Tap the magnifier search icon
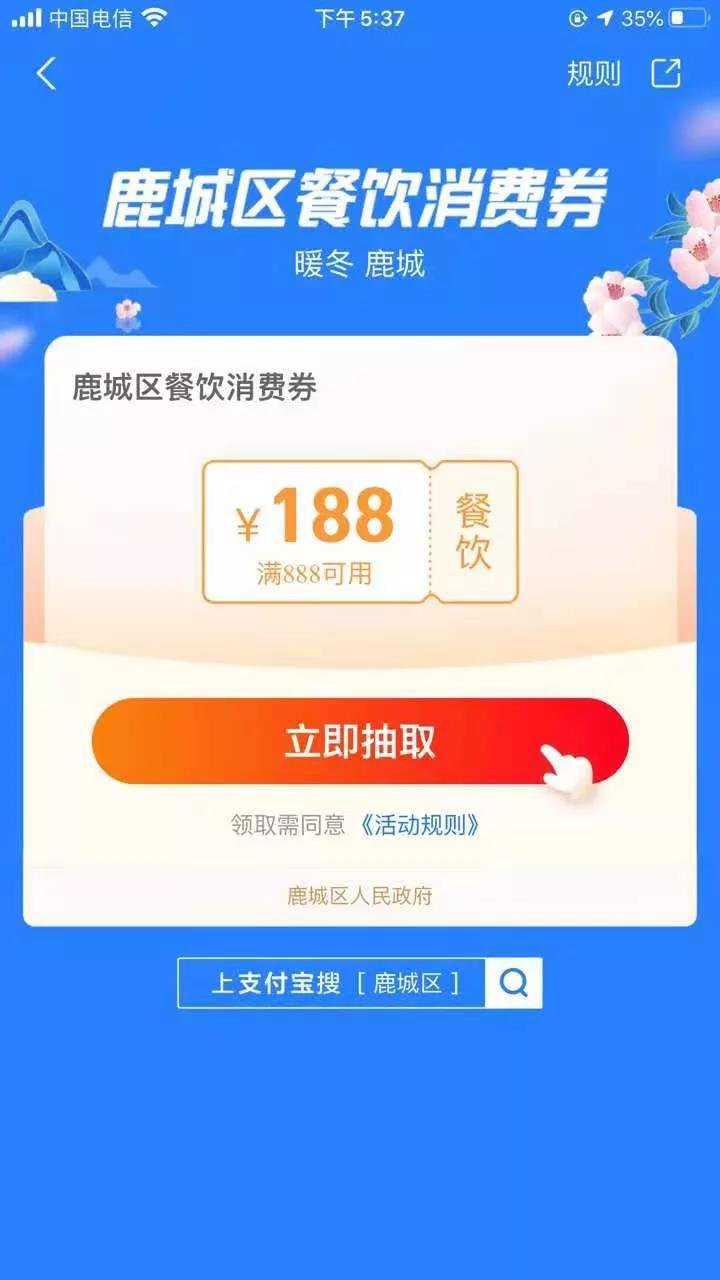 (x=514, y=983)
